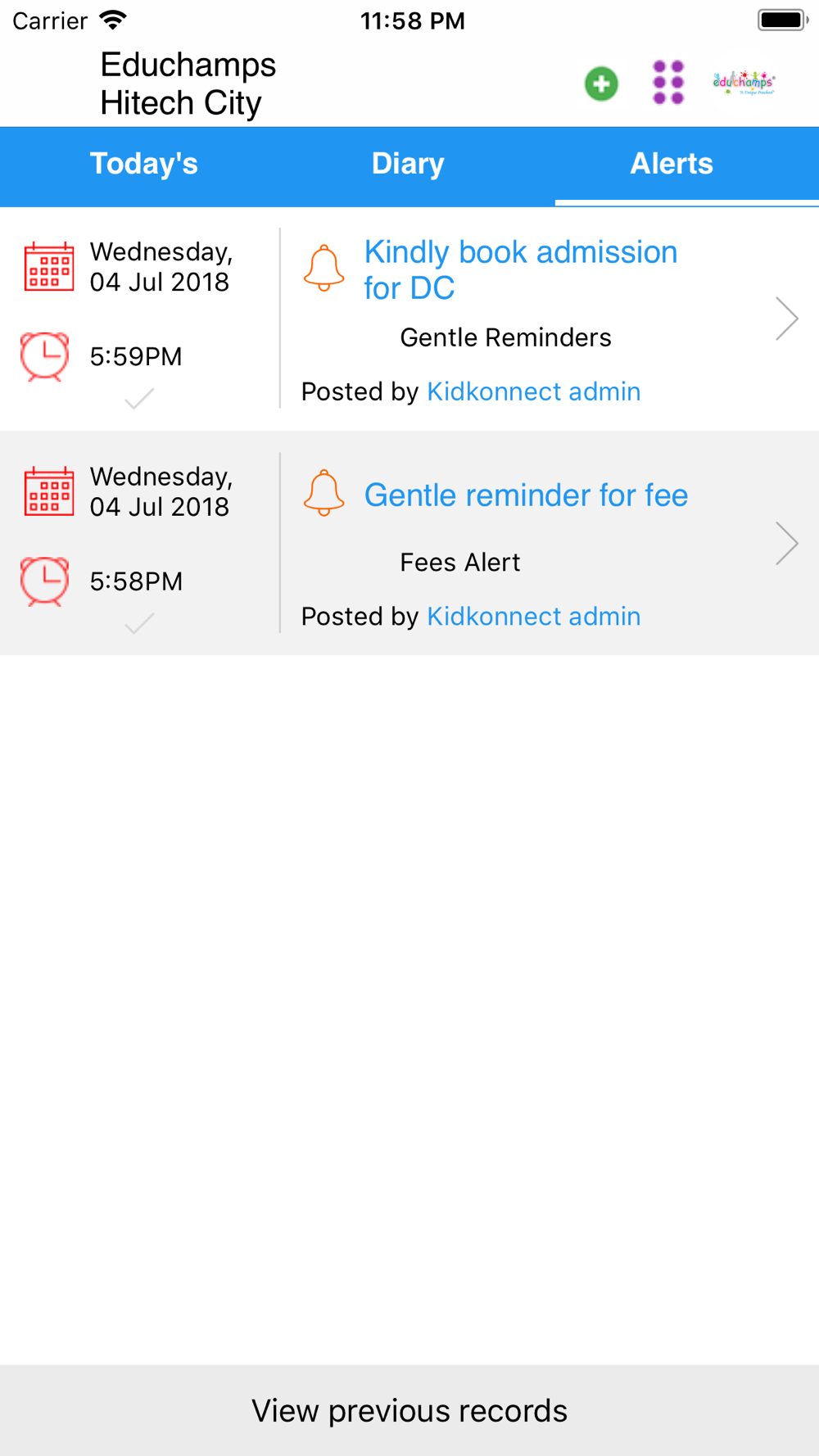This screenshot has height=1456, width=819.
Task: Switch to the Today's tab
Action: click(143, 164)
